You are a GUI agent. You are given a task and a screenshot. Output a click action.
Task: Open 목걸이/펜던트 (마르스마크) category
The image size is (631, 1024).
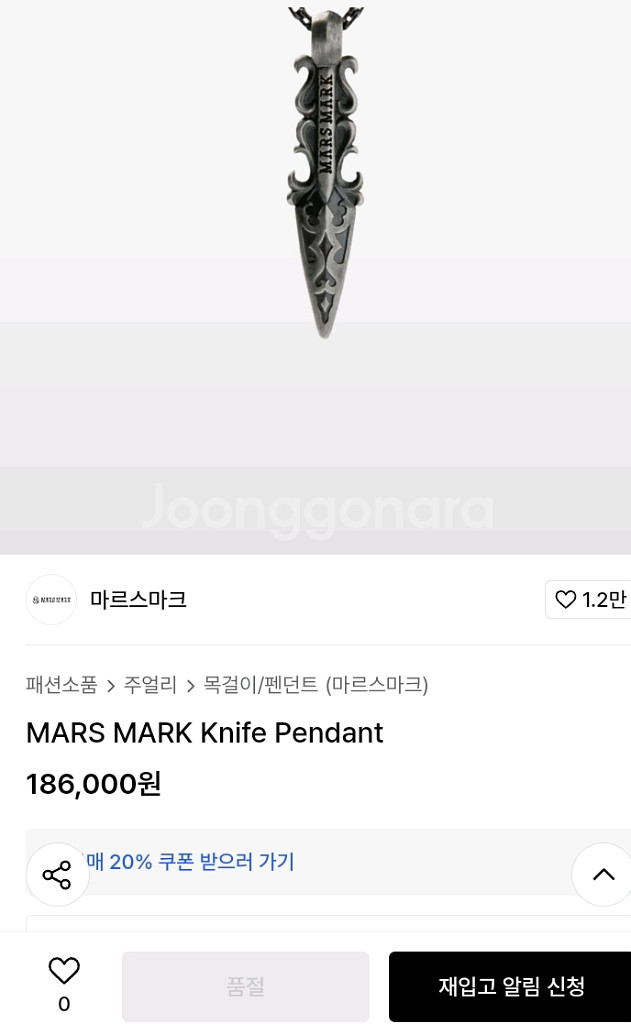(x=315, y=685)
